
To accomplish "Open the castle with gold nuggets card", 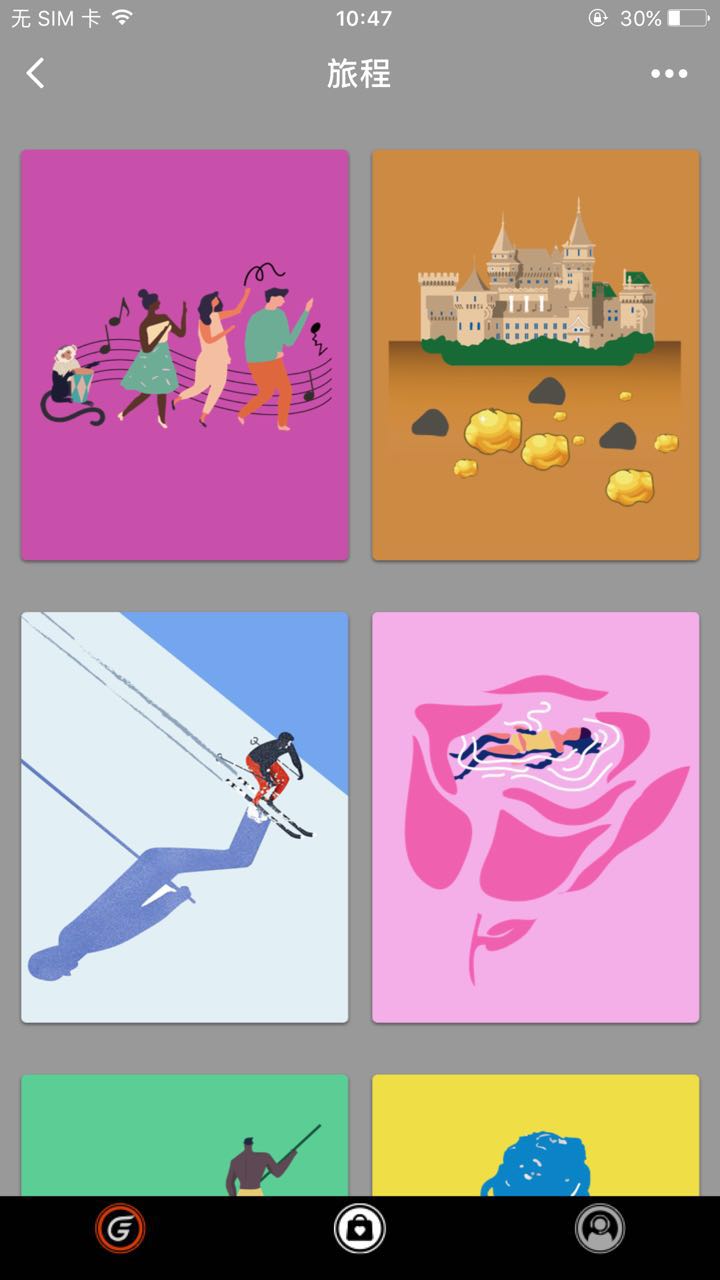I will (536, 355).
